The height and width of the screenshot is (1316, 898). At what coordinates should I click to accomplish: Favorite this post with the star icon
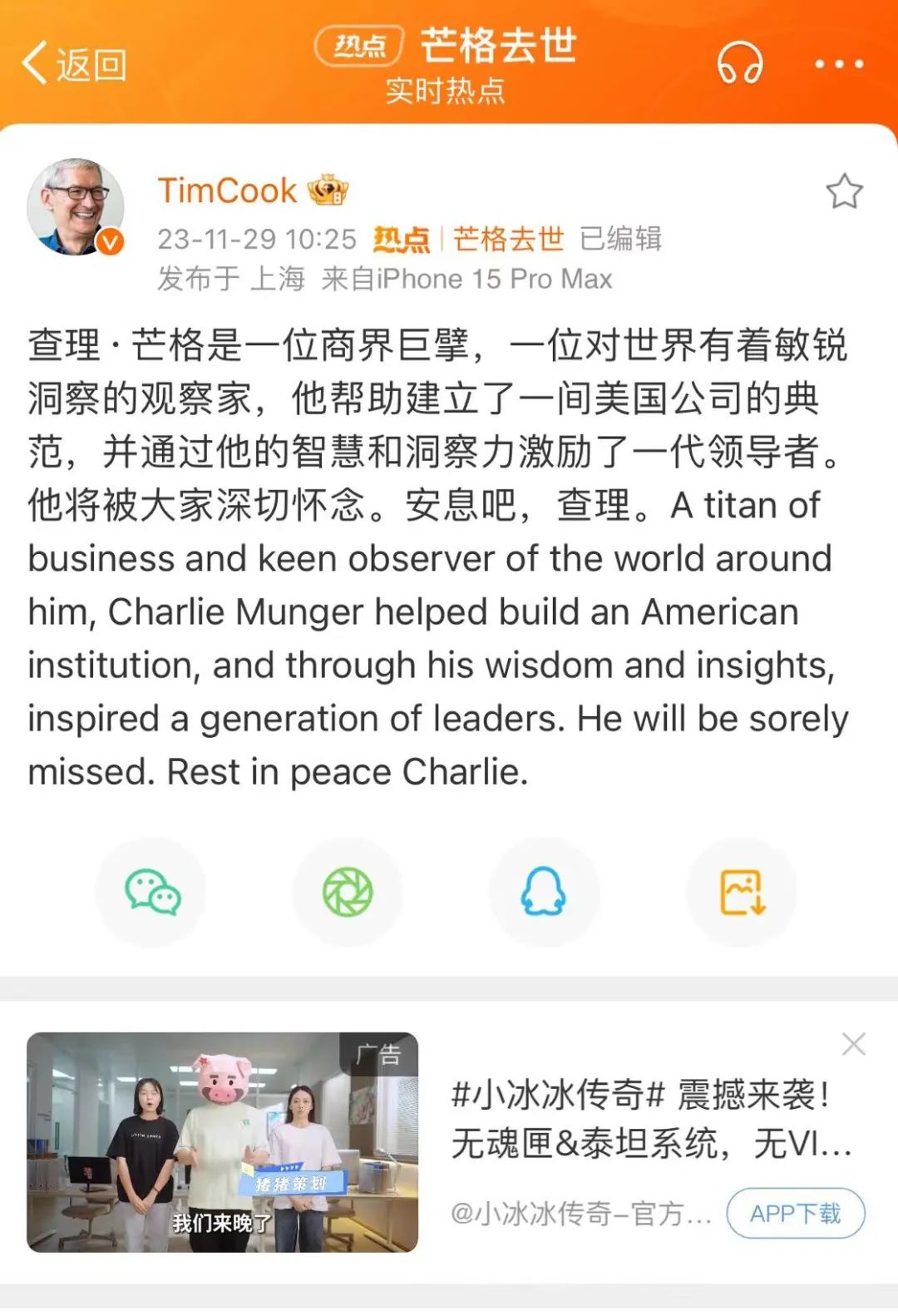pyautogui.click(x=844, y=191)
